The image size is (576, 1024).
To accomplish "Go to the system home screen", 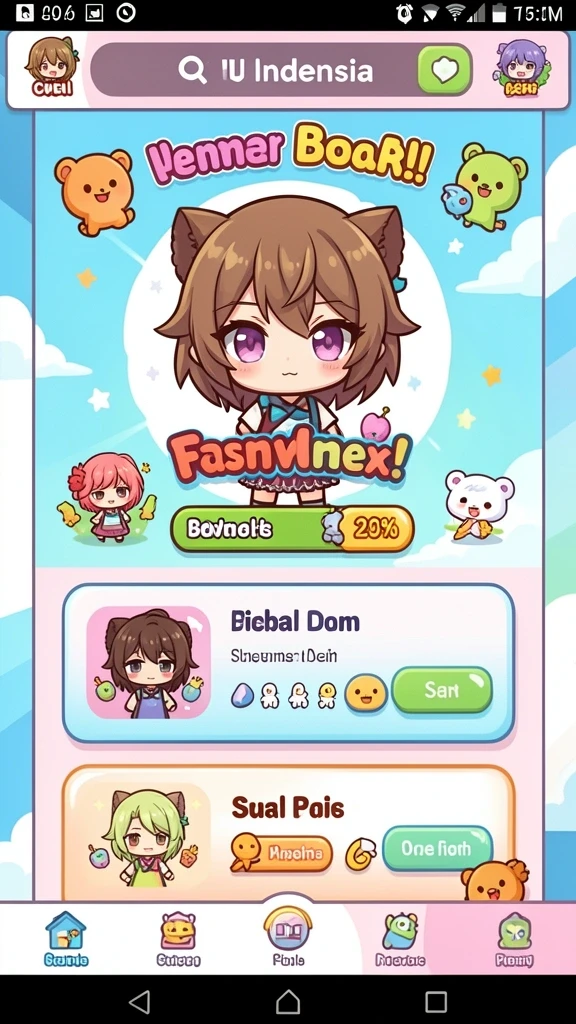I will (288, 1000).
